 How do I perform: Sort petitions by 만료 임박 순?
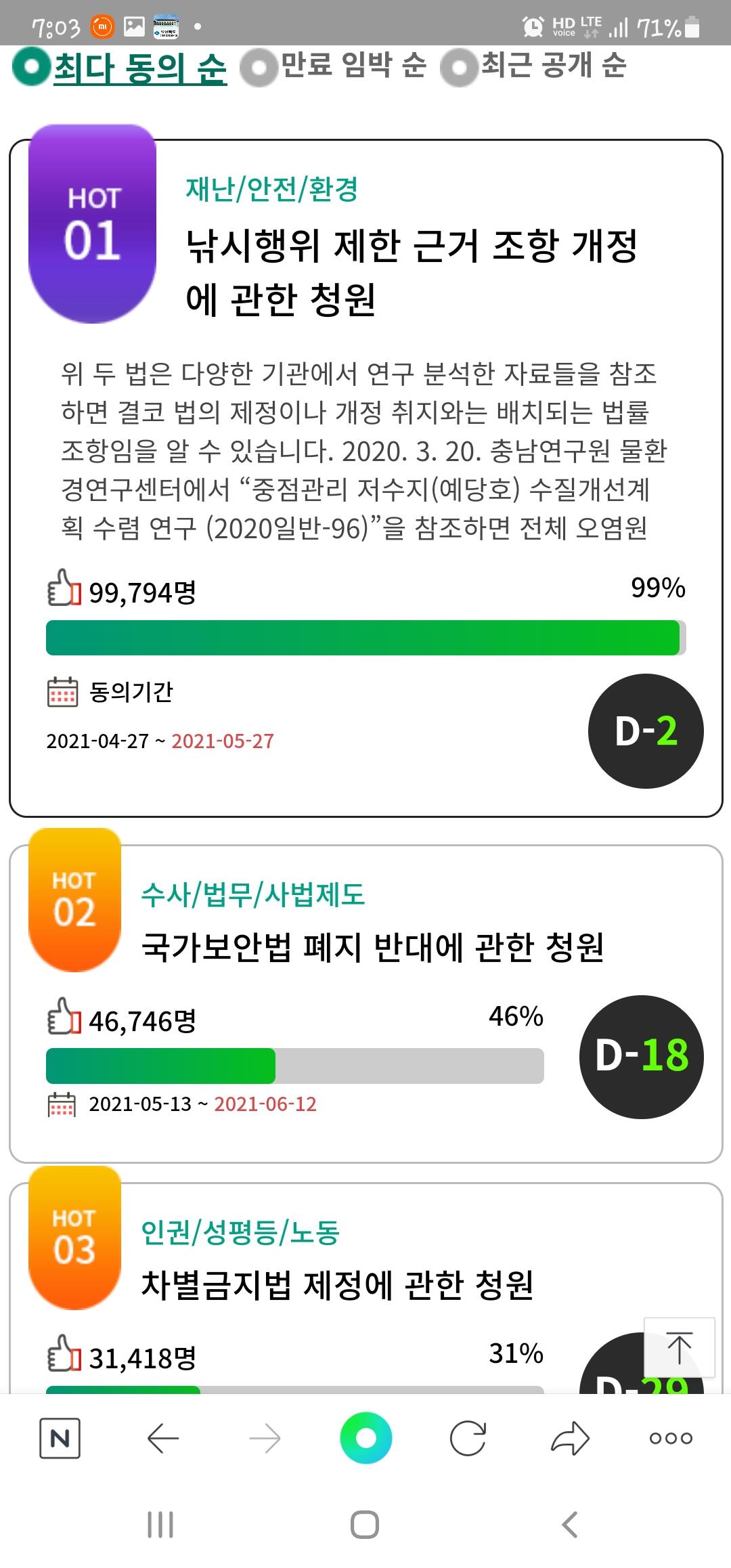coord(333,66)
